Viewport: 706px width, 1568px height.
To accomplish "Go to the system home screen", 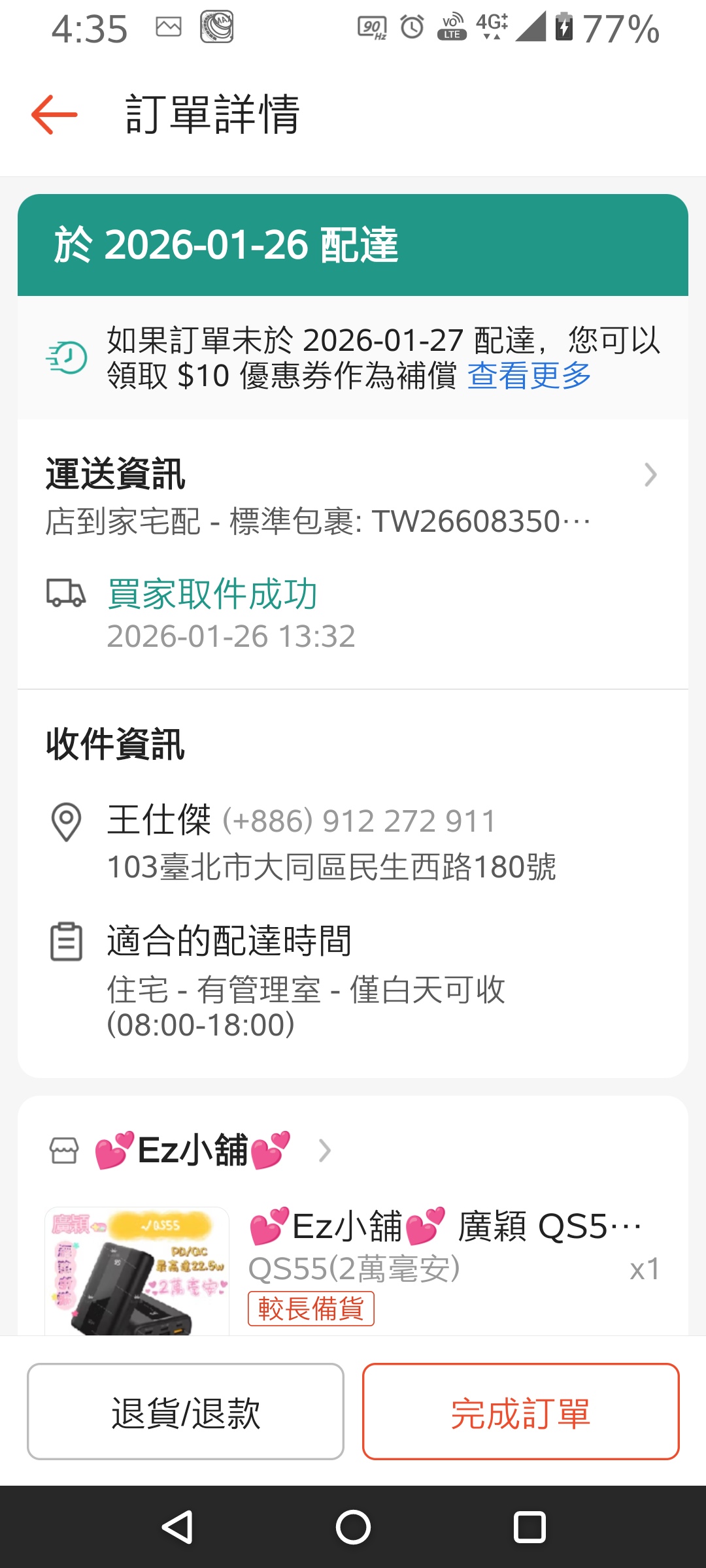I will tap(353, 1527).
